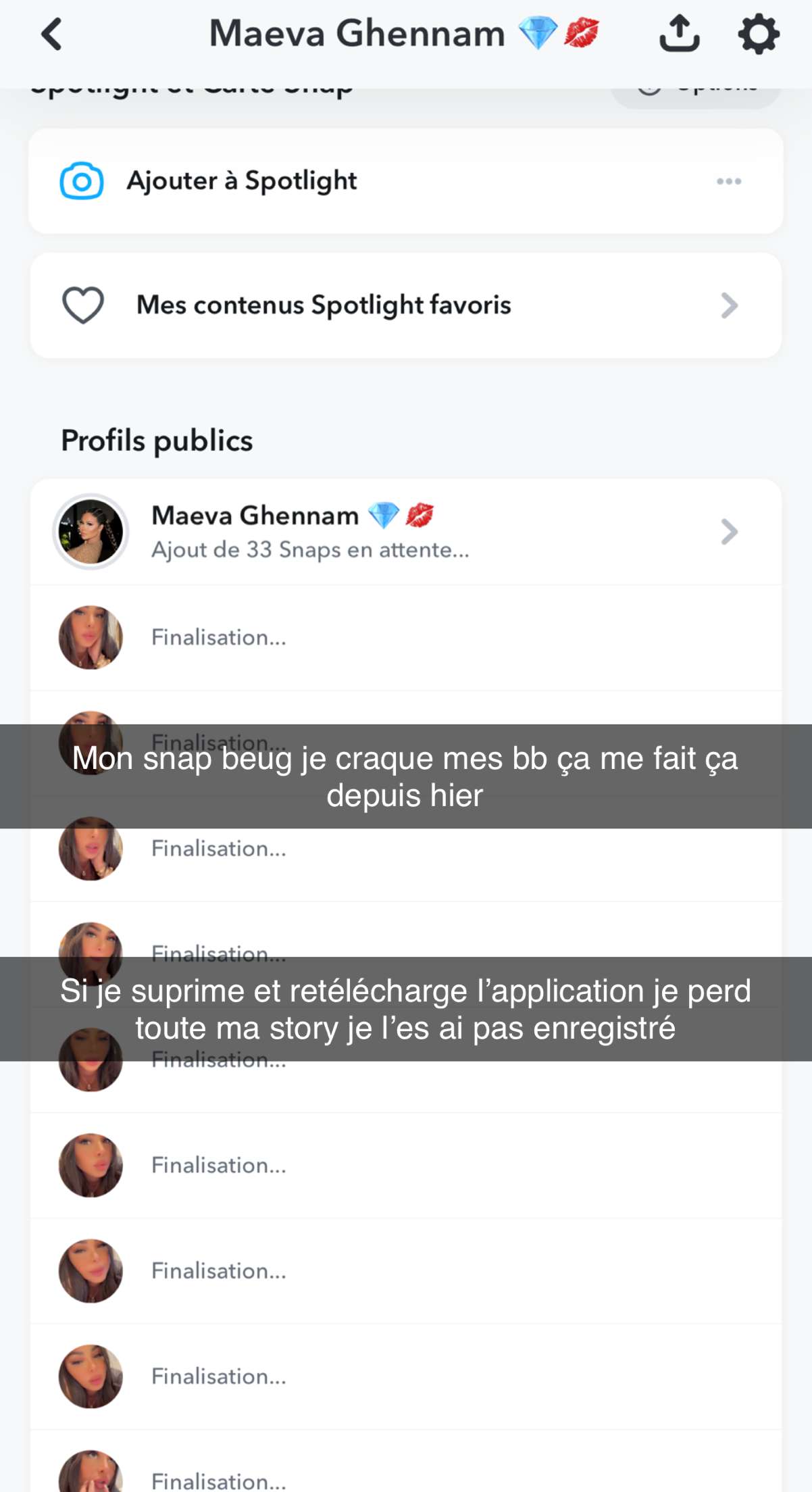Open settings with the gear icon
Viewport: 812px width, 1492px height.
[759, 34]
